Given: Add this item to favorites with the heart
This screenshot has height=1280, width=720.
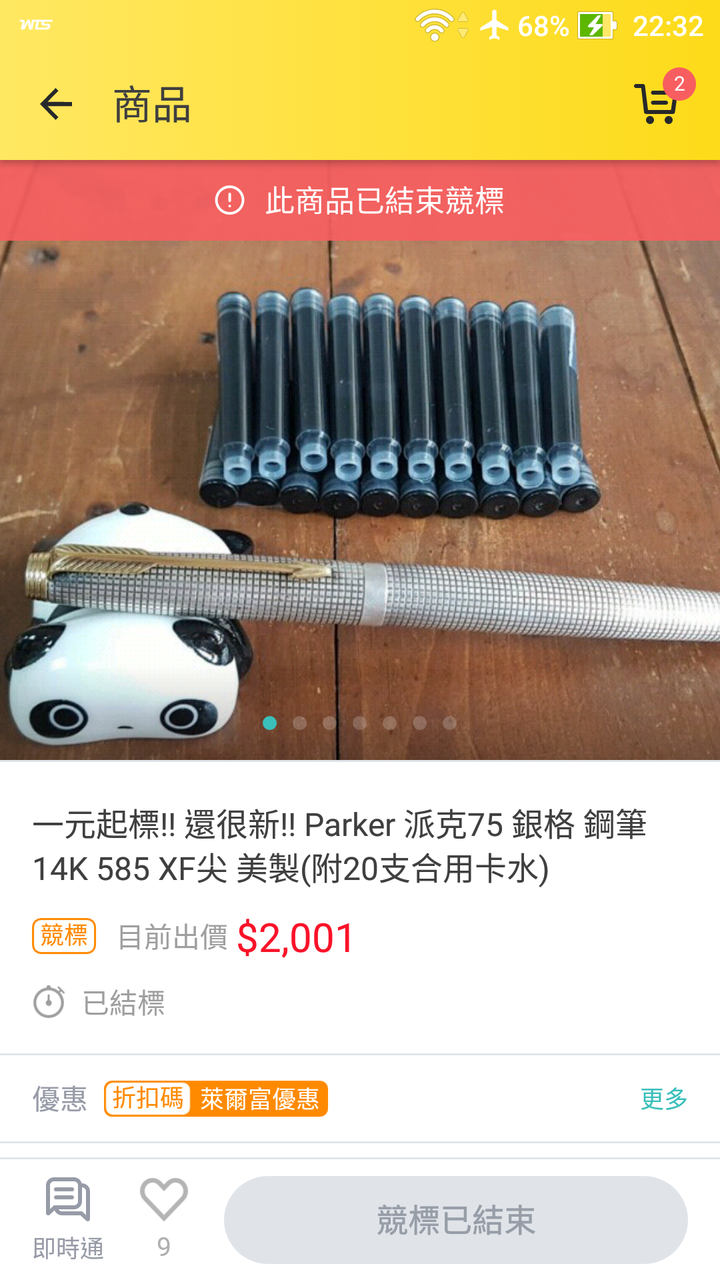Looking at the screenshot, I should click(x=164, y=1200).
